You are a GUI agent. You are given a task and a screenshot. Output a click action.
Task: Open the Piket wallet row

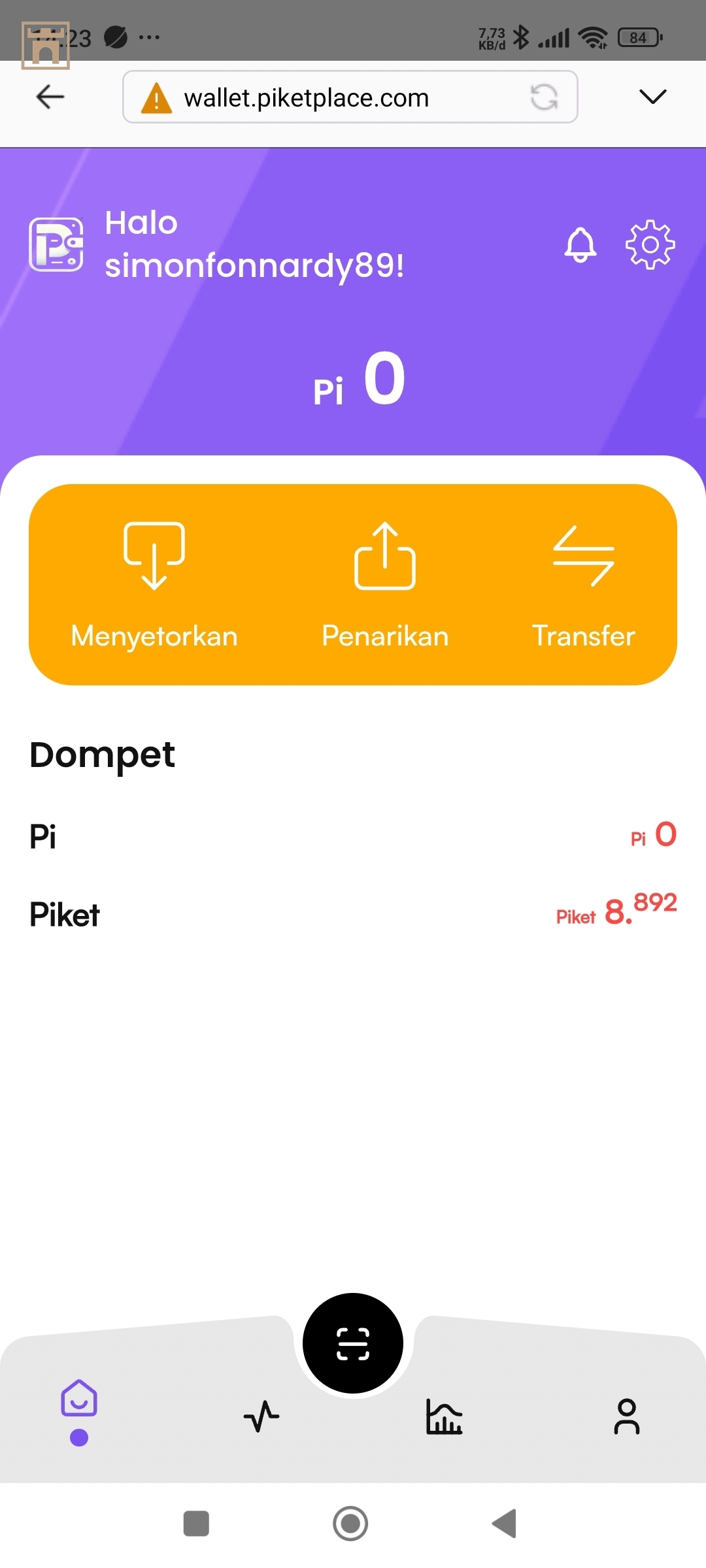[x=353, y=913]
